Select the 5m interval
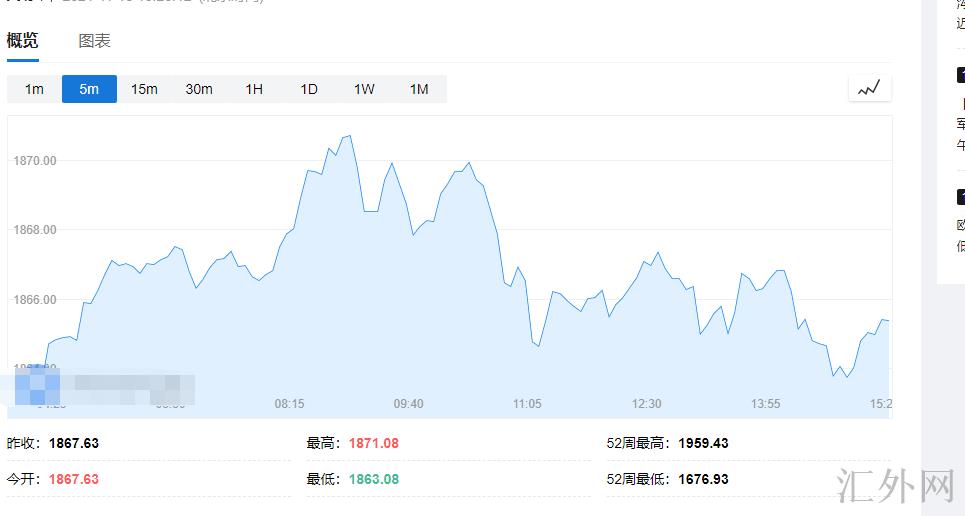The height and width of the screenshot is (516, 965). (x=89, y=89)
